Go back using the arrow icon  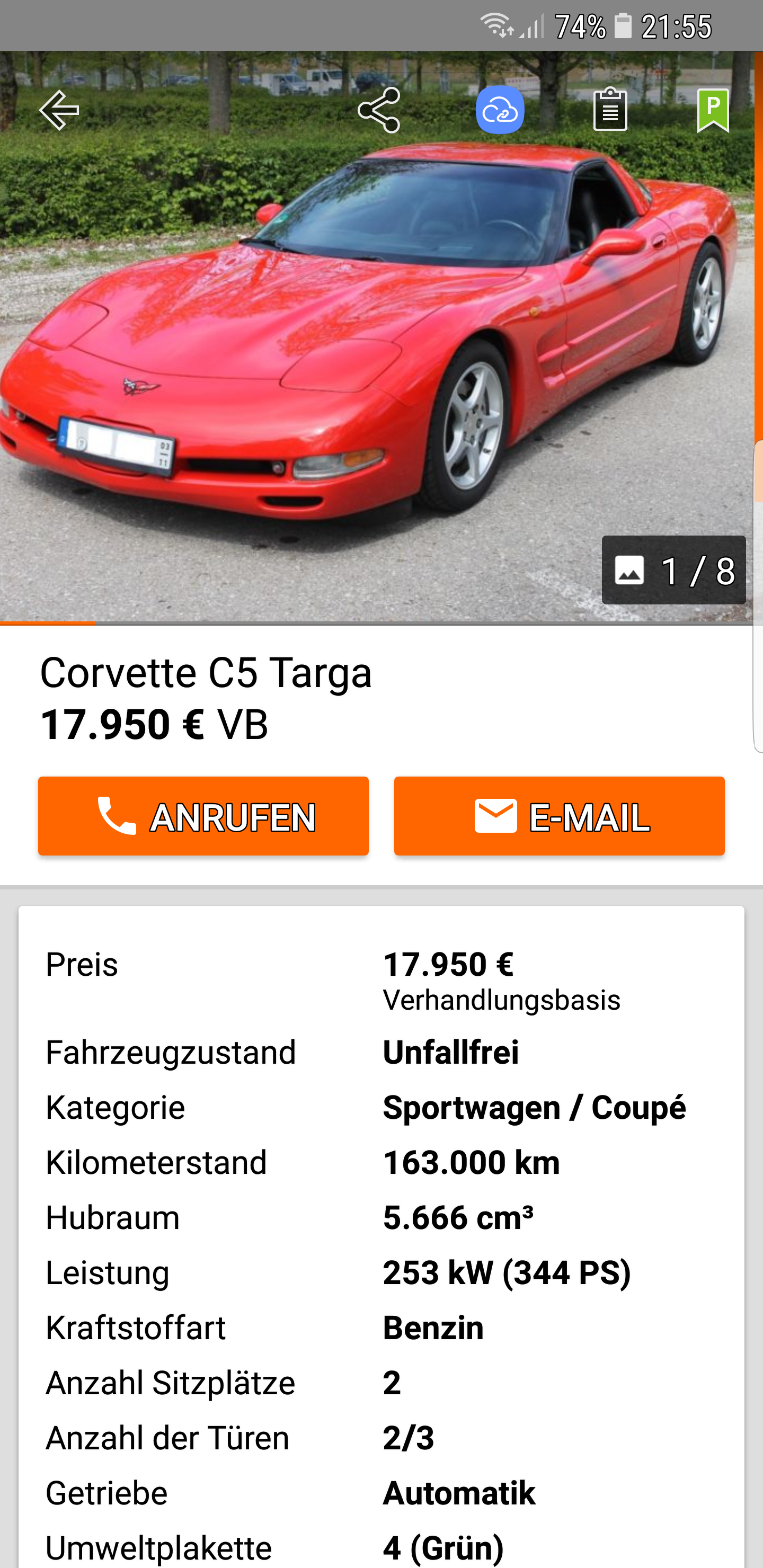[x=59, y=110]
